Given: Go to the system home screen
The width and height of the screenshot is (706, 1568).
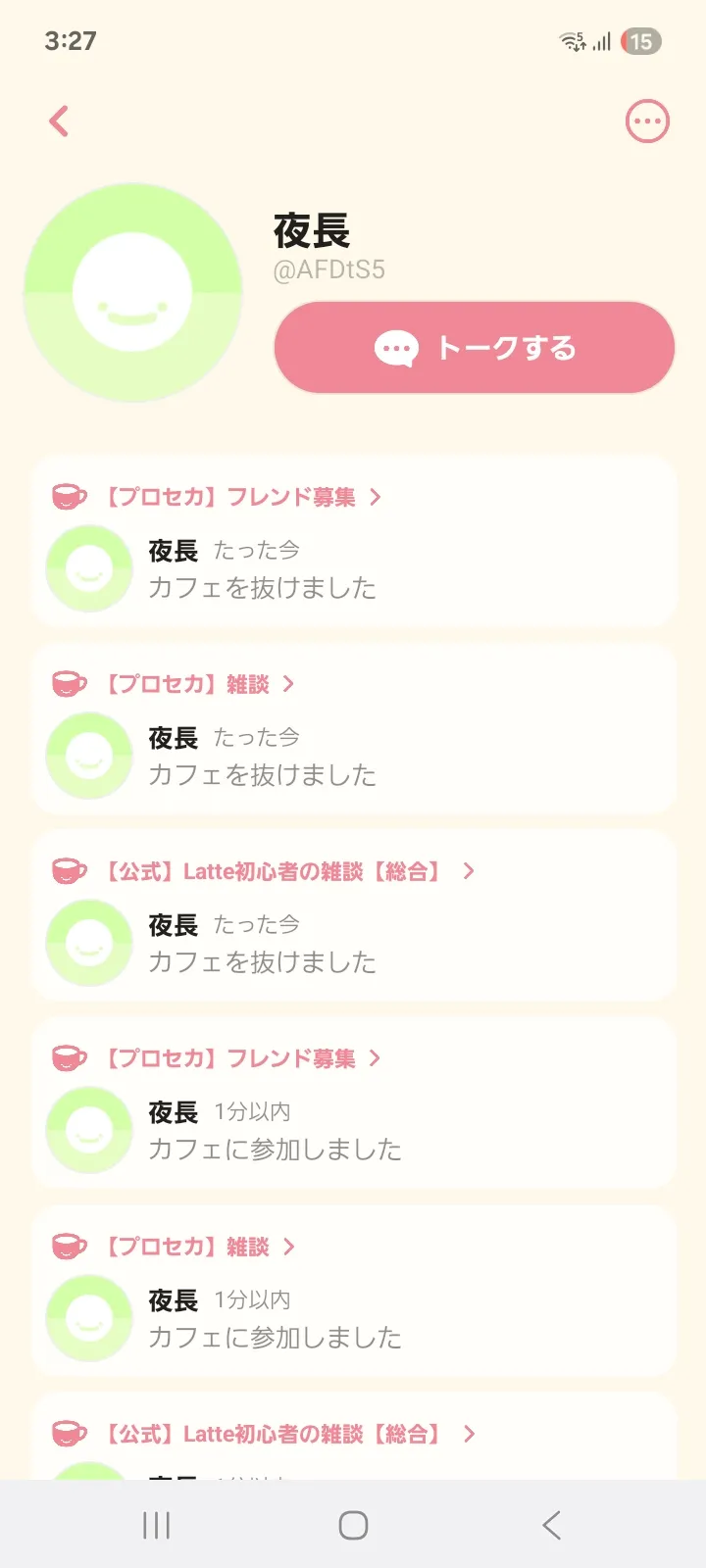Looking at the screenshot, I should pyautogui.click(x=353, y=1525).
